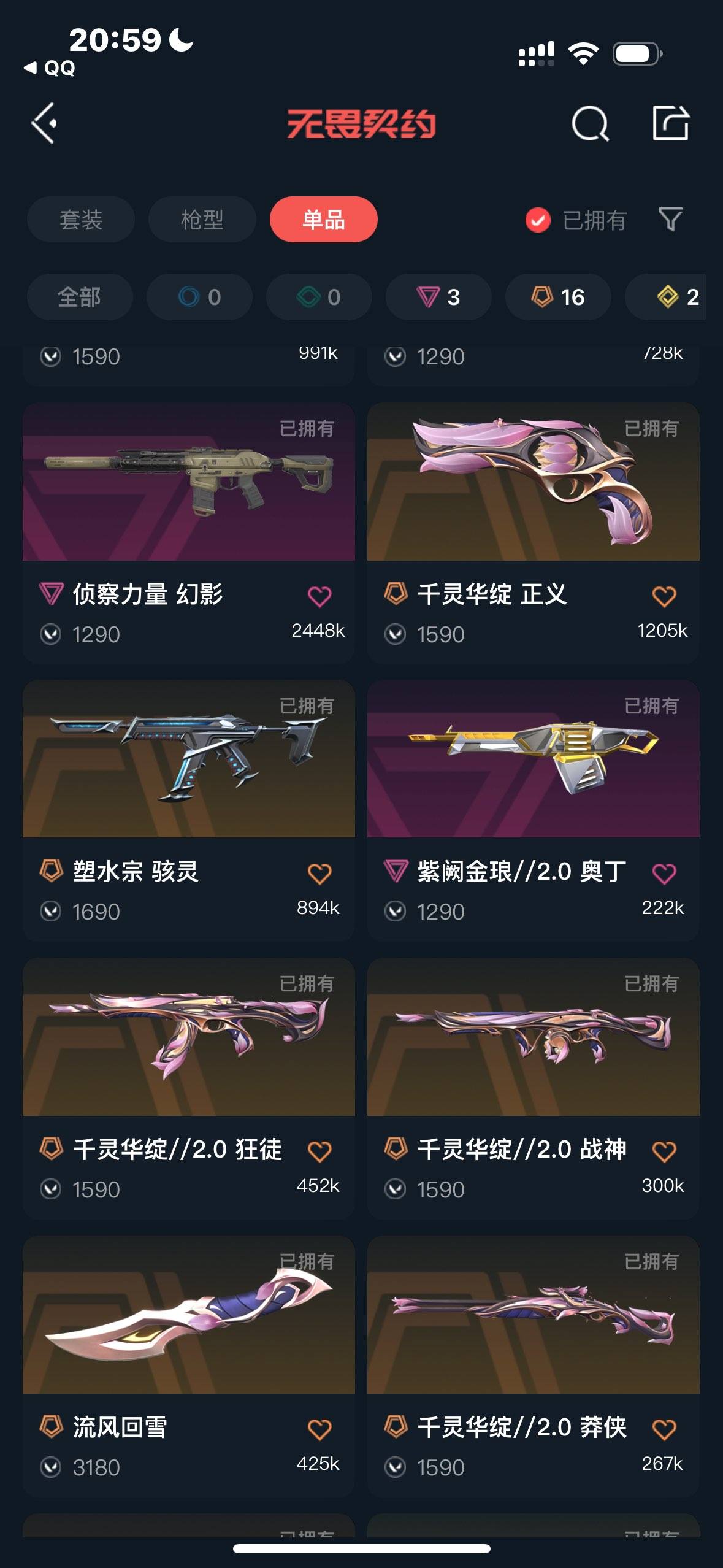
Task: Switch to the 套装 tab
Action: 80,220
